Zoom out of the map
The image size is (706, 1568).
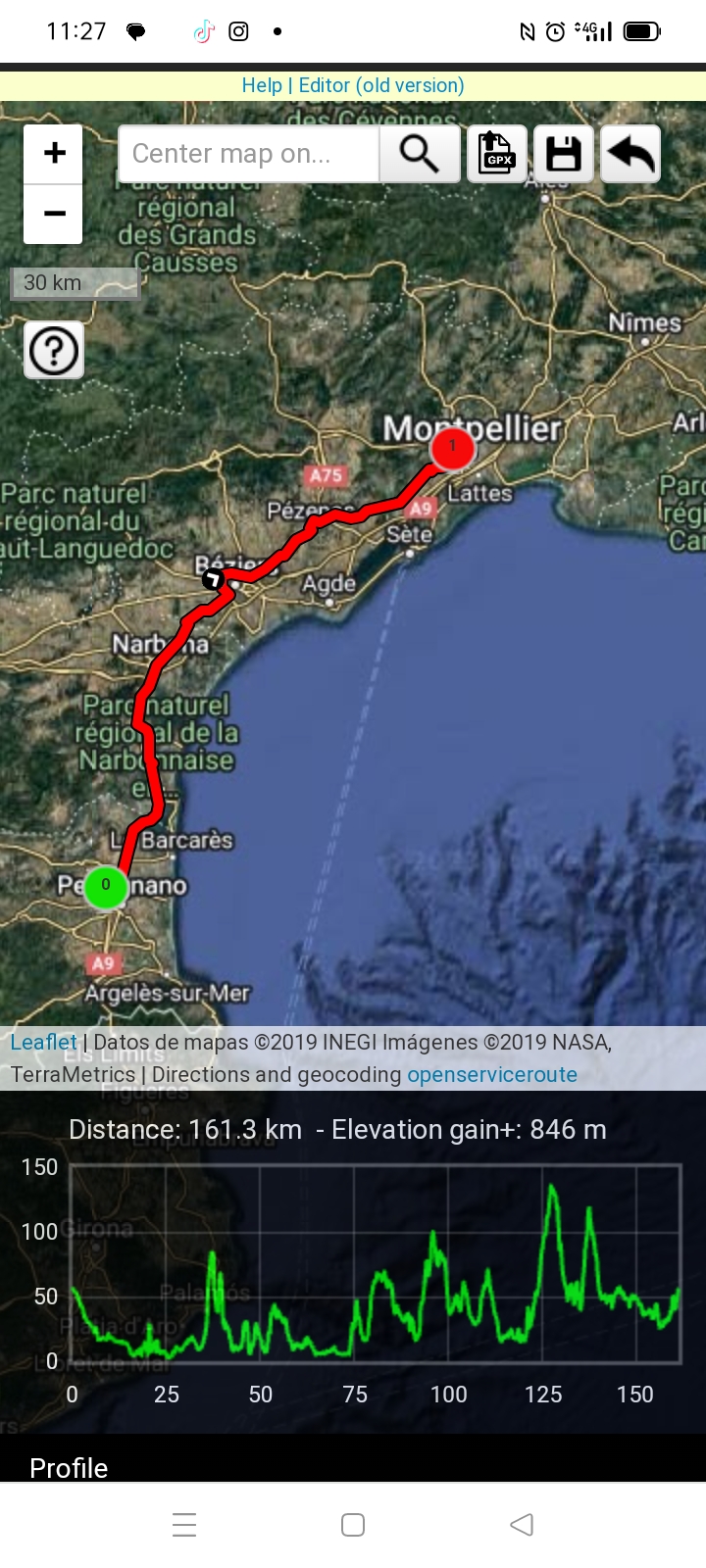tap(54, 214)
